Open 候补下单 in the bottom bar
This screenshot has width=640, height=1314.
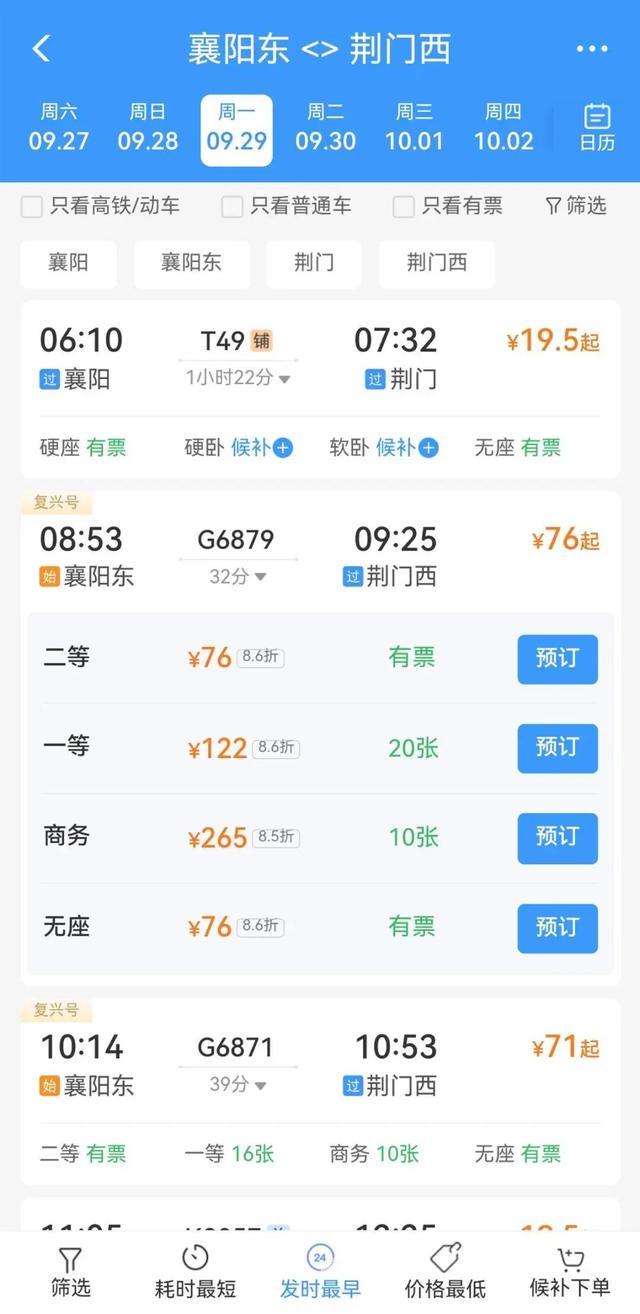(569, 1272)
